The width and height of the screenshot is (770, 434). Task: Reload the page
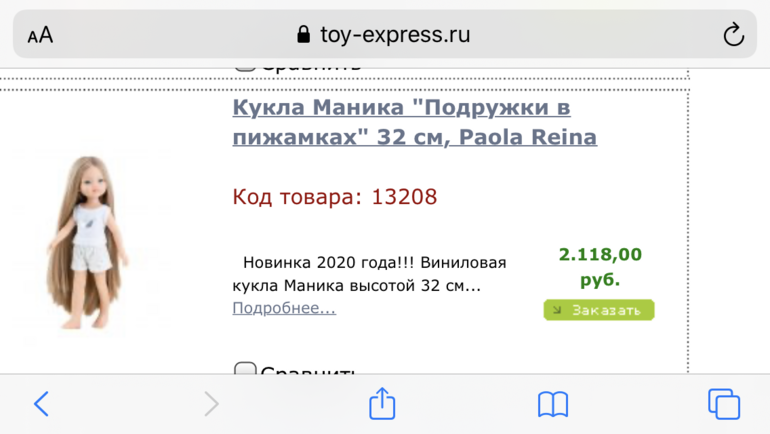(732, 36)
